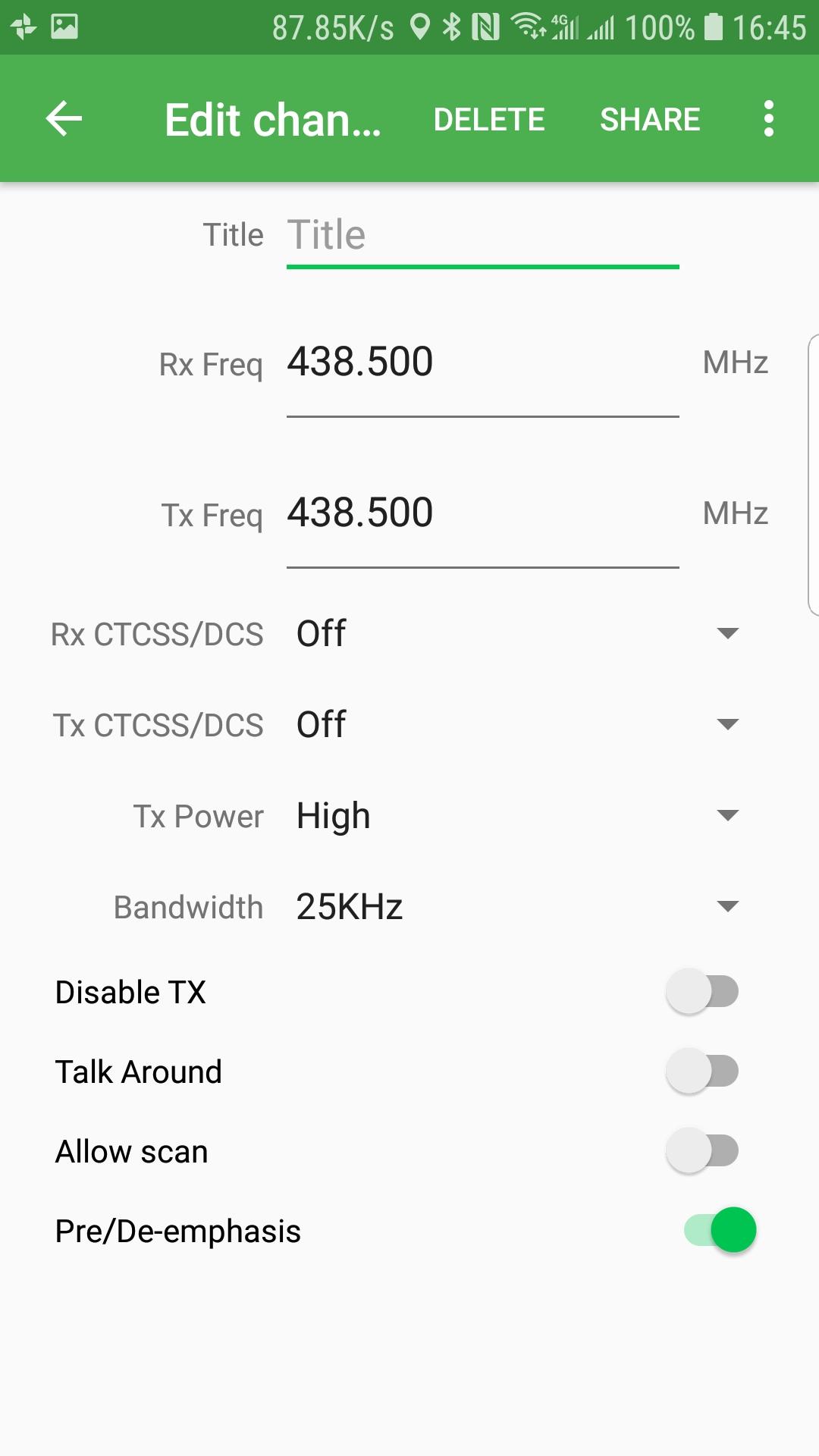Image resolution: width=819 pixels, height=1456 pixels.
Task: Toggle the Allow scan switch on
Action: pyautogui.click(x=700, y=1150)
